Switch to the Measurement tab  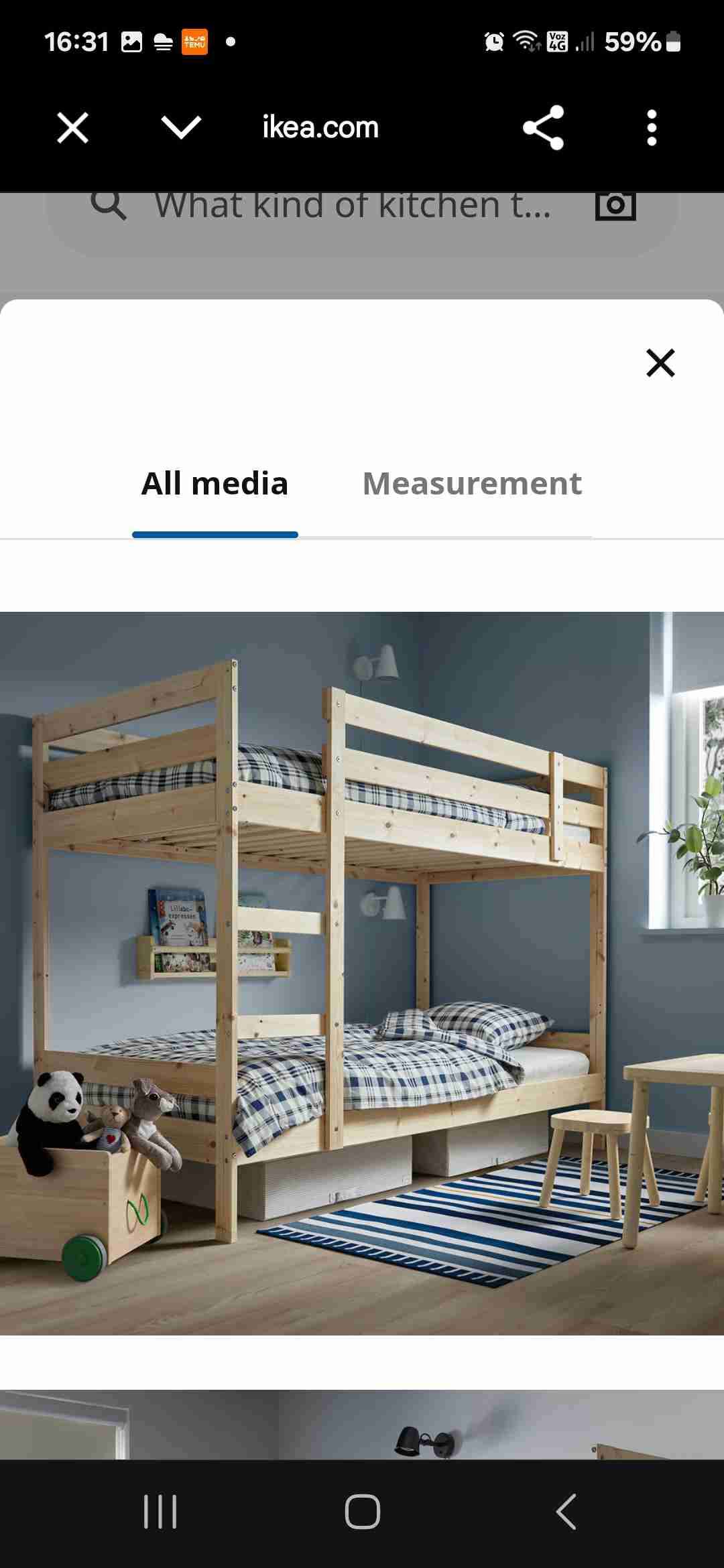(472, 483)
